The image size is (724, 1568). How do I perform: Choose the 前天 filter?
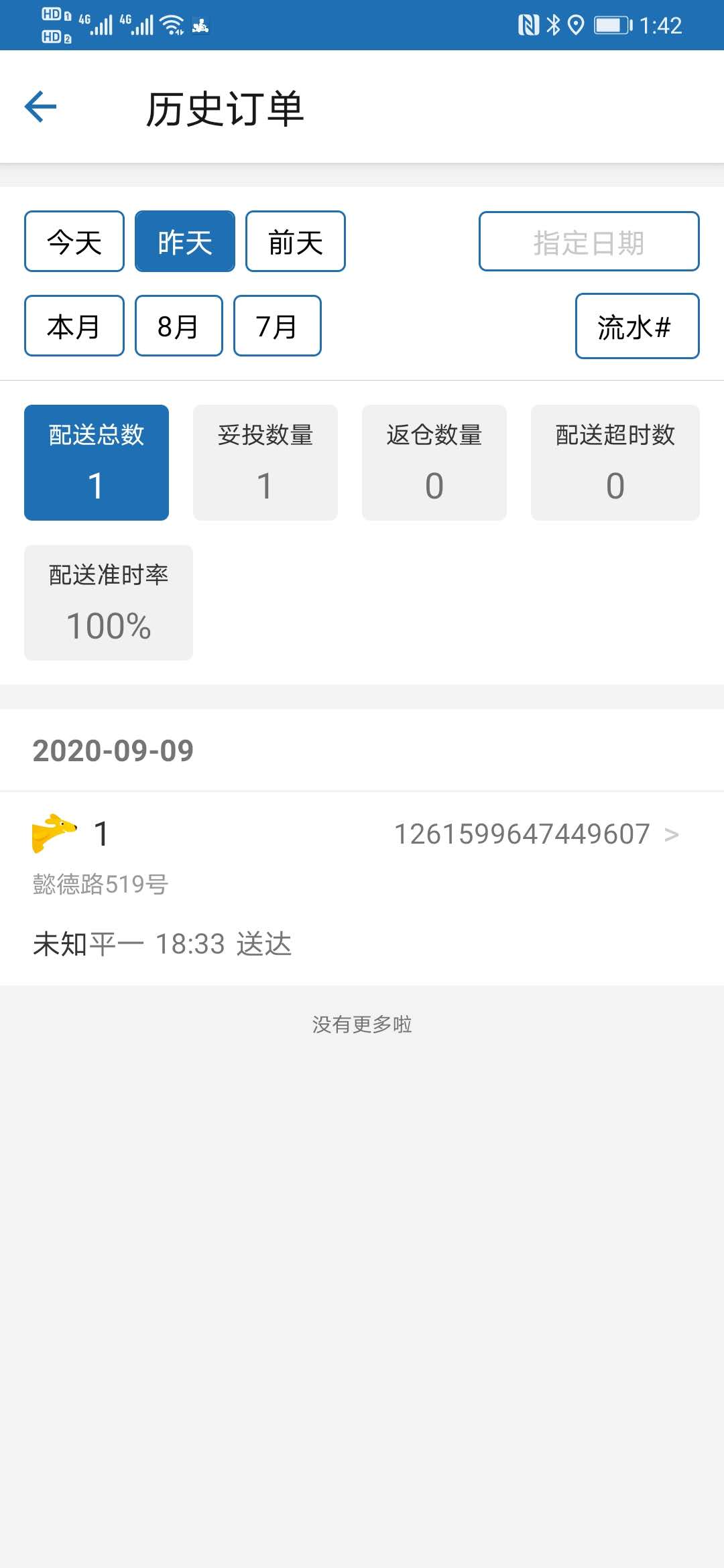coord(296,242)
